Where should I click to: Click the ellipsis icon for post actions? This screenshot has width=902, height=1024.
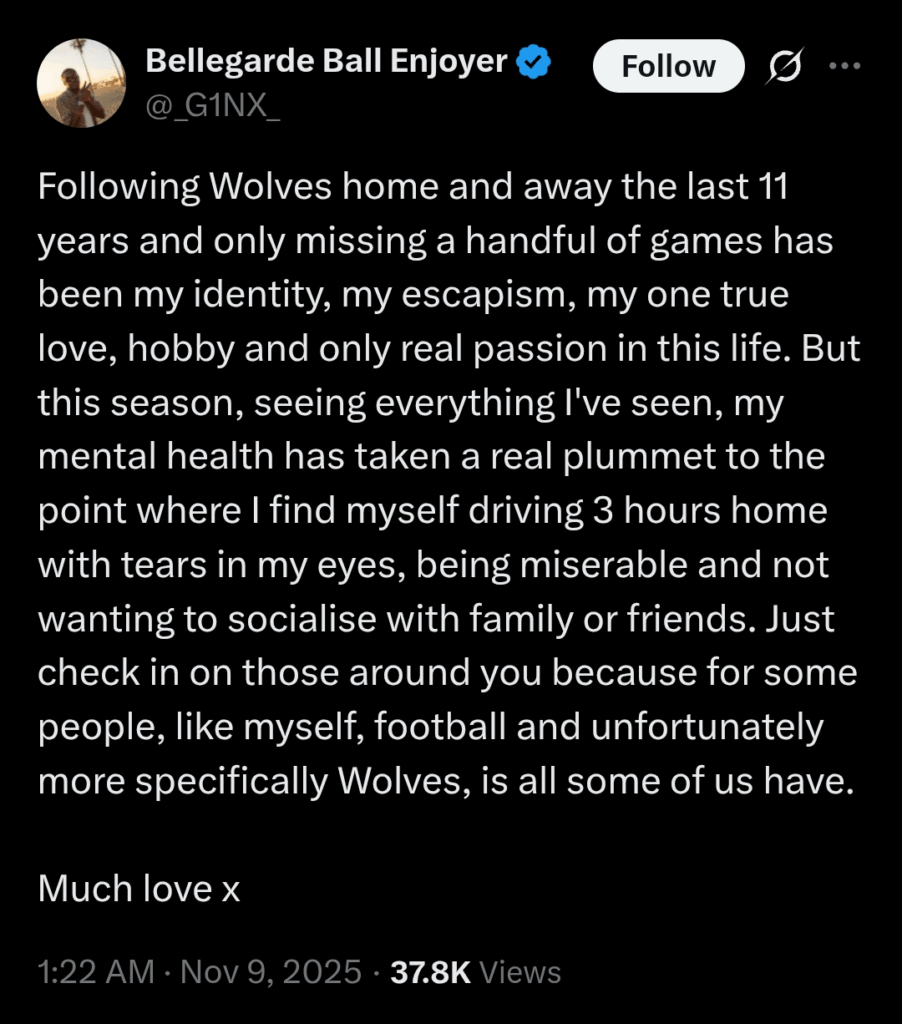coord(846,64)
